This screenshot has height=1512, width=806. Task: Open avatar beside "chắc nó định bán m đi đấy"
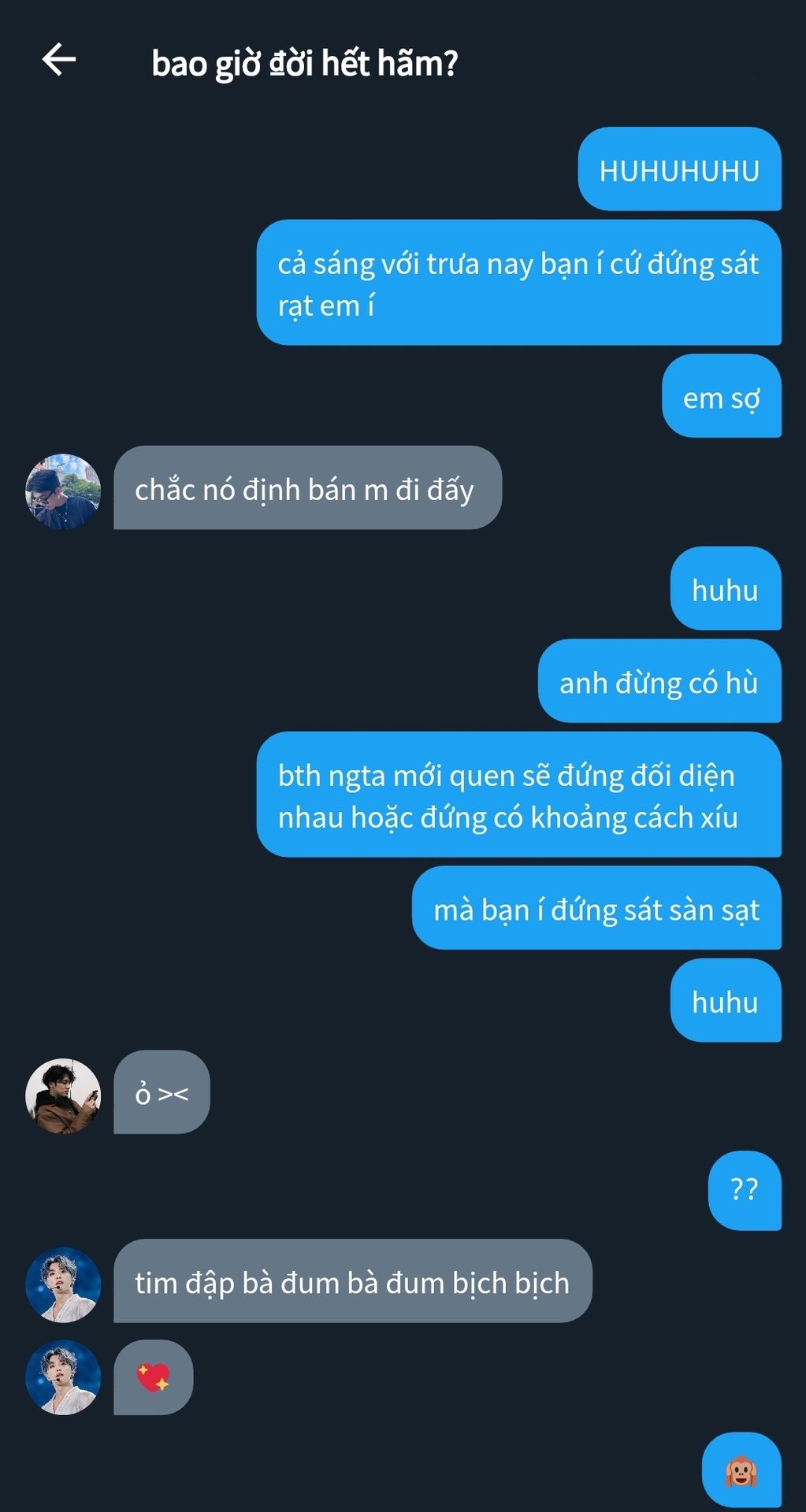coord(63,491)
